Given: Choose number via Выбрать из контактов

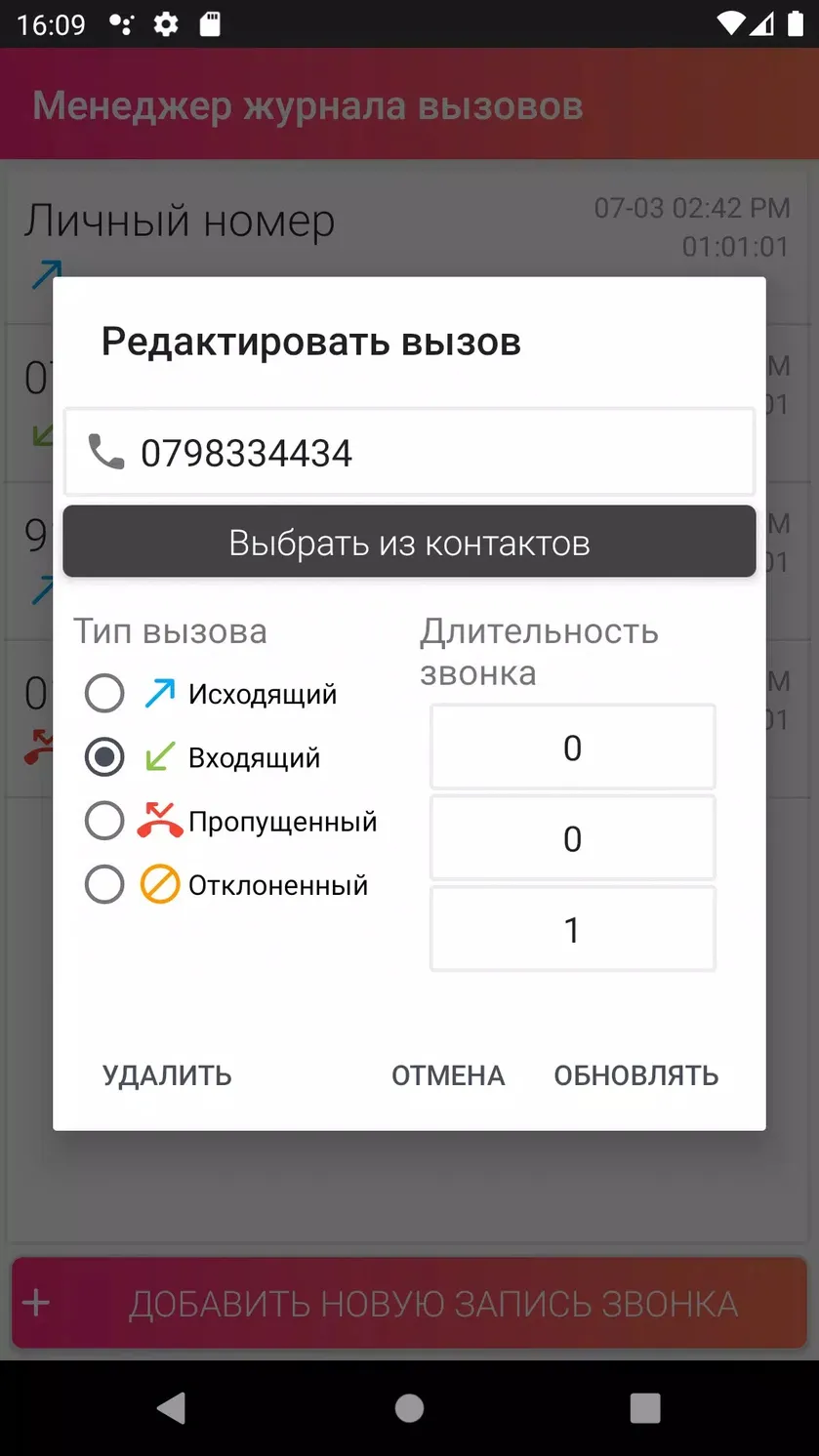Looking at the screenshot, I should (x=409, y=542).
